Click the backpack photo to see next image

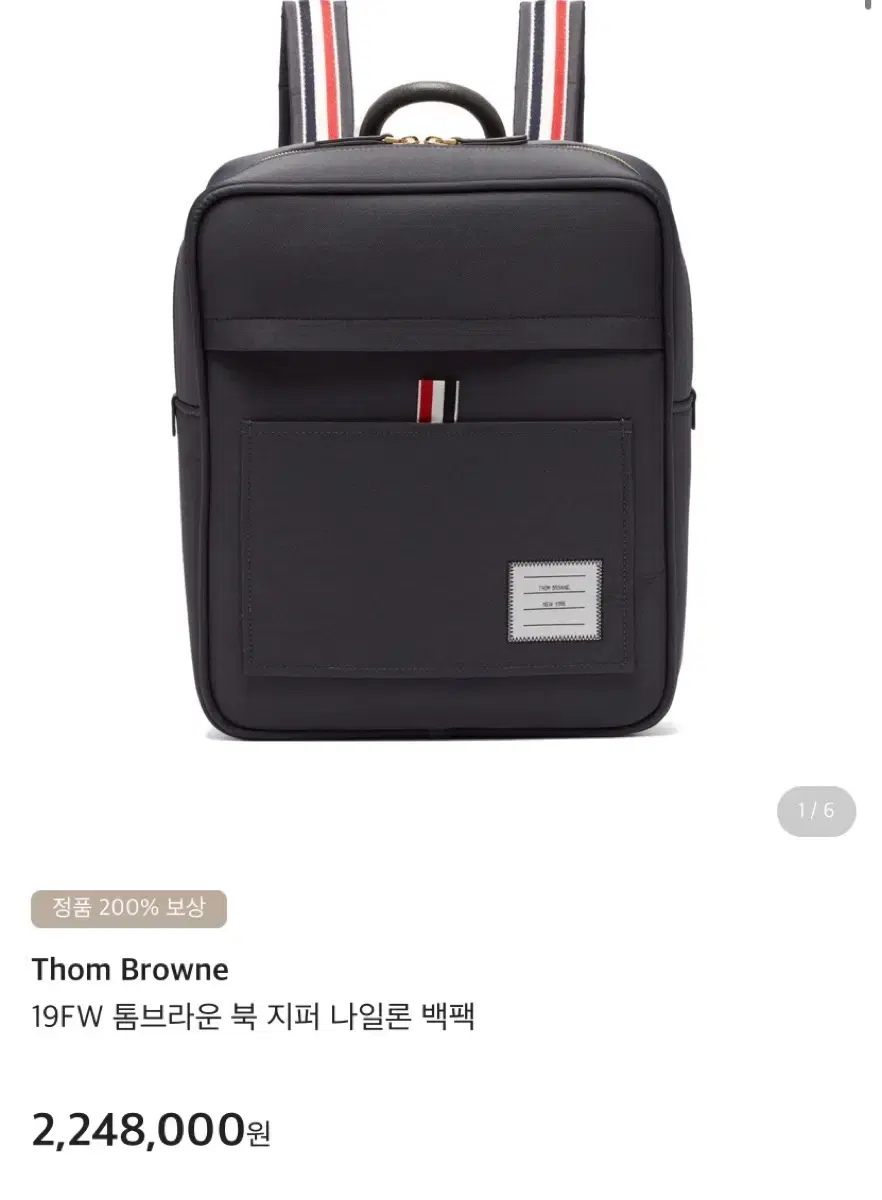441,420
